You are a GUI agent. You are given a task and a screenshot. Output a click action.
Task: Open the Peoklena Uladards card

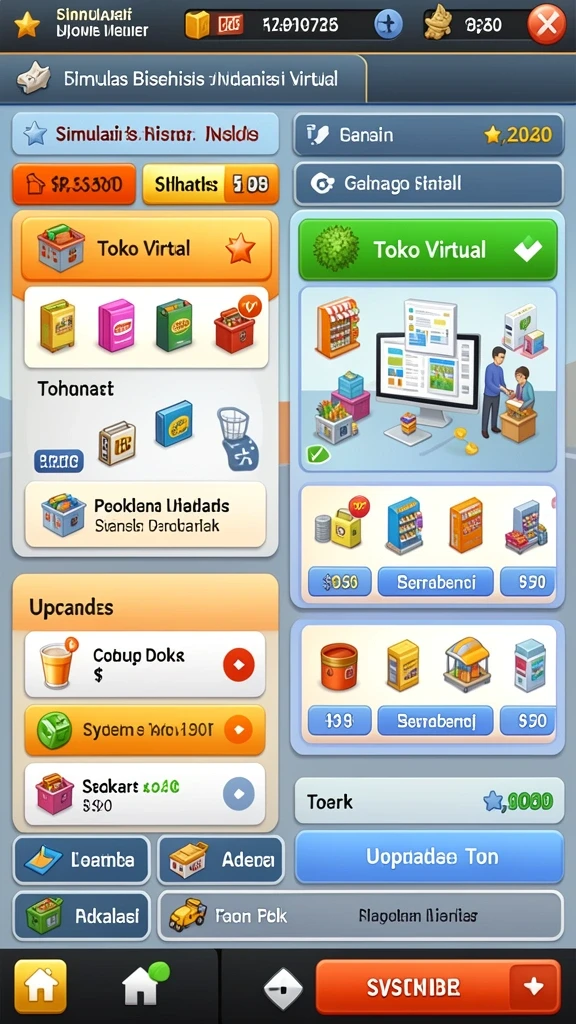(145, 515)
